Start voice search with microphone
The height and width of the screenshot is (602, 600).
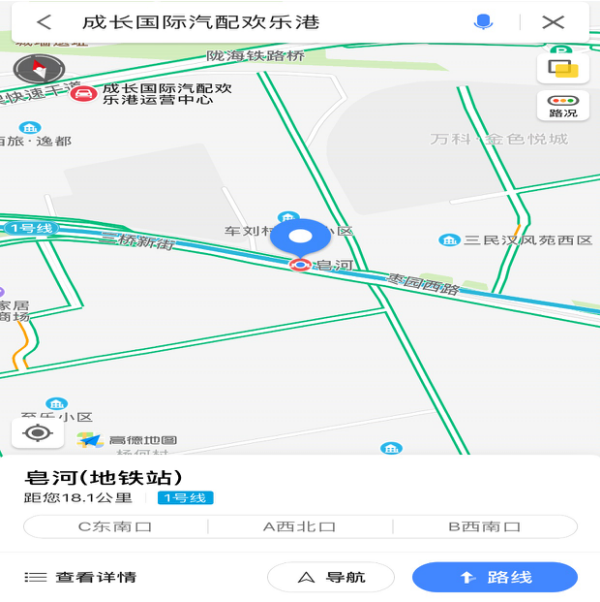click(484, 22)
